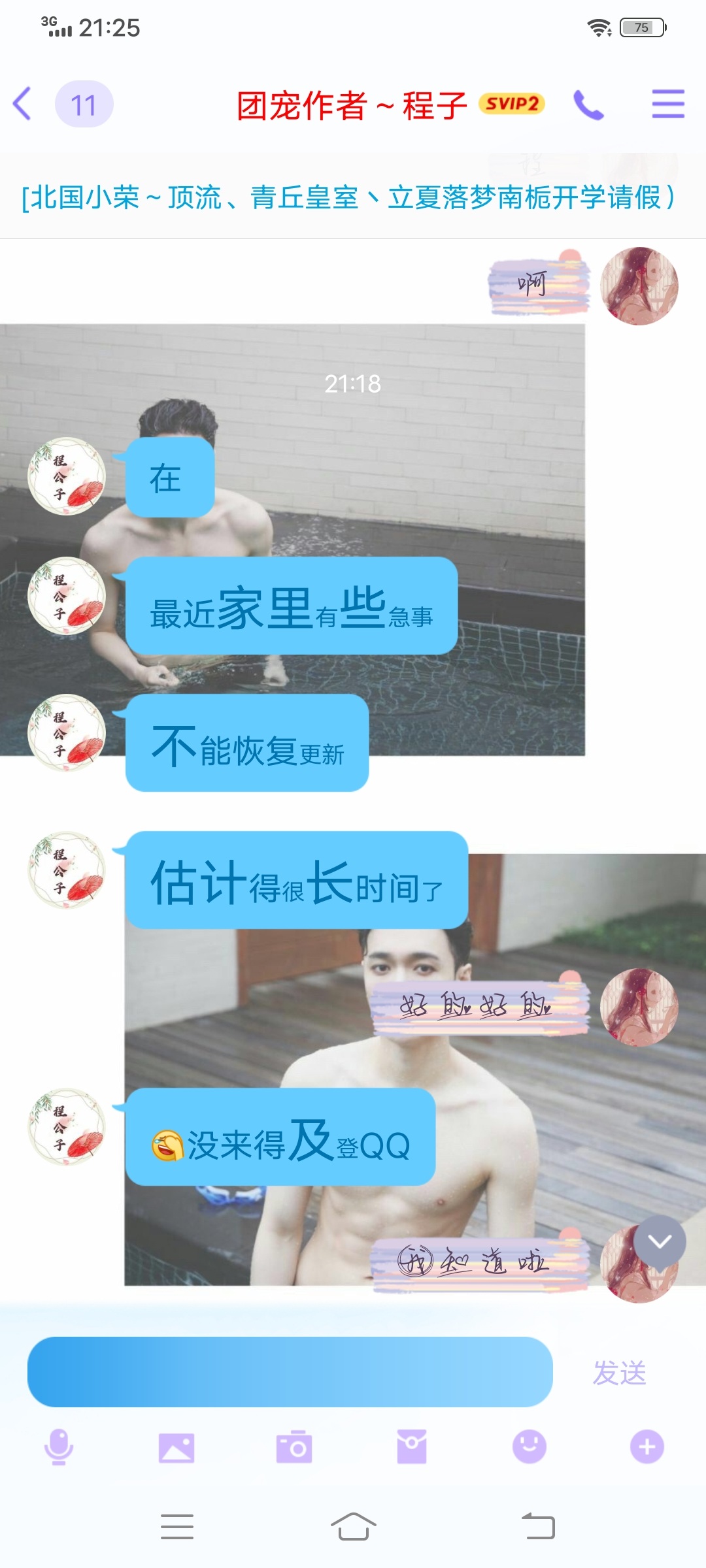Viewport: 706px width, 1568px height.
Task: Record a voice message with the microphone
Action: tap(59, 1447)
